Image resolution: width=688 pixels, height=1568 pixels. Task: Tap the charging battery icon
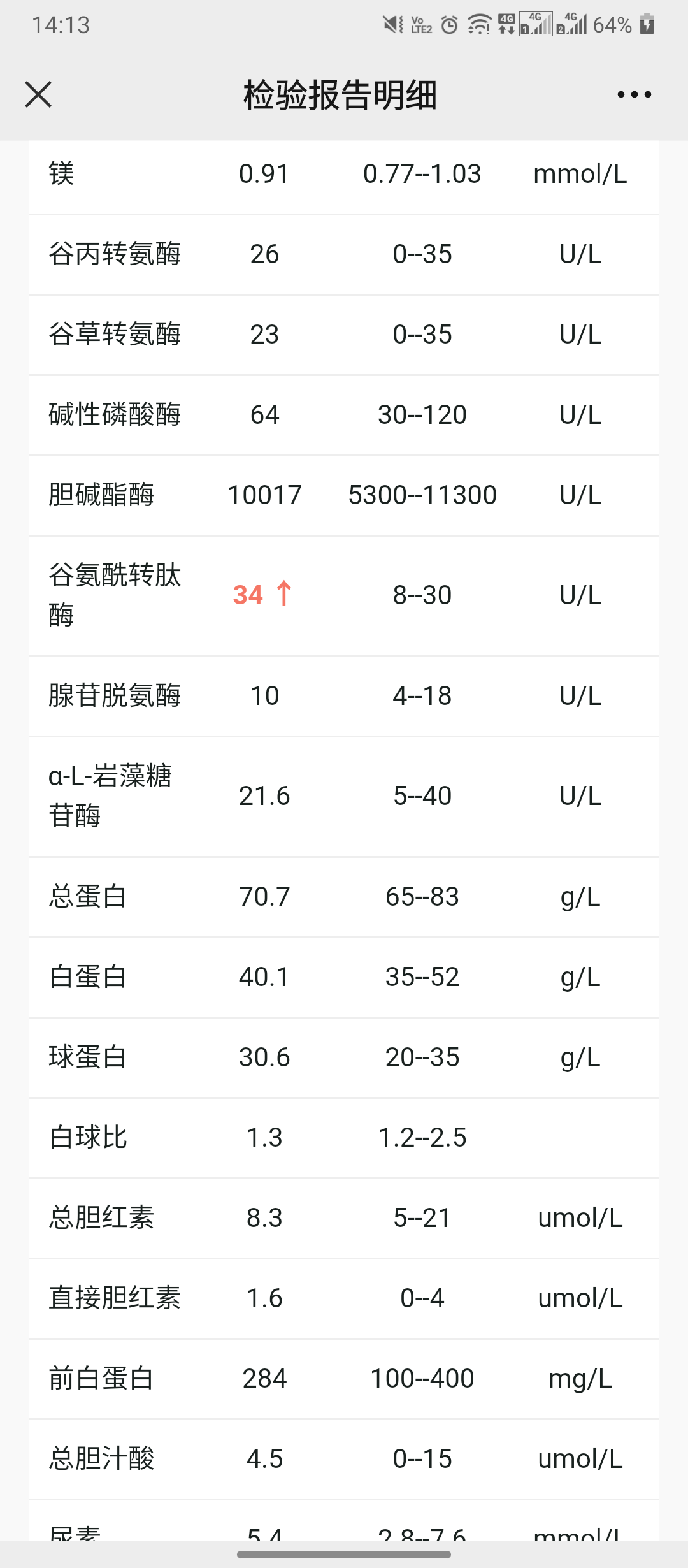pos(647,24)
